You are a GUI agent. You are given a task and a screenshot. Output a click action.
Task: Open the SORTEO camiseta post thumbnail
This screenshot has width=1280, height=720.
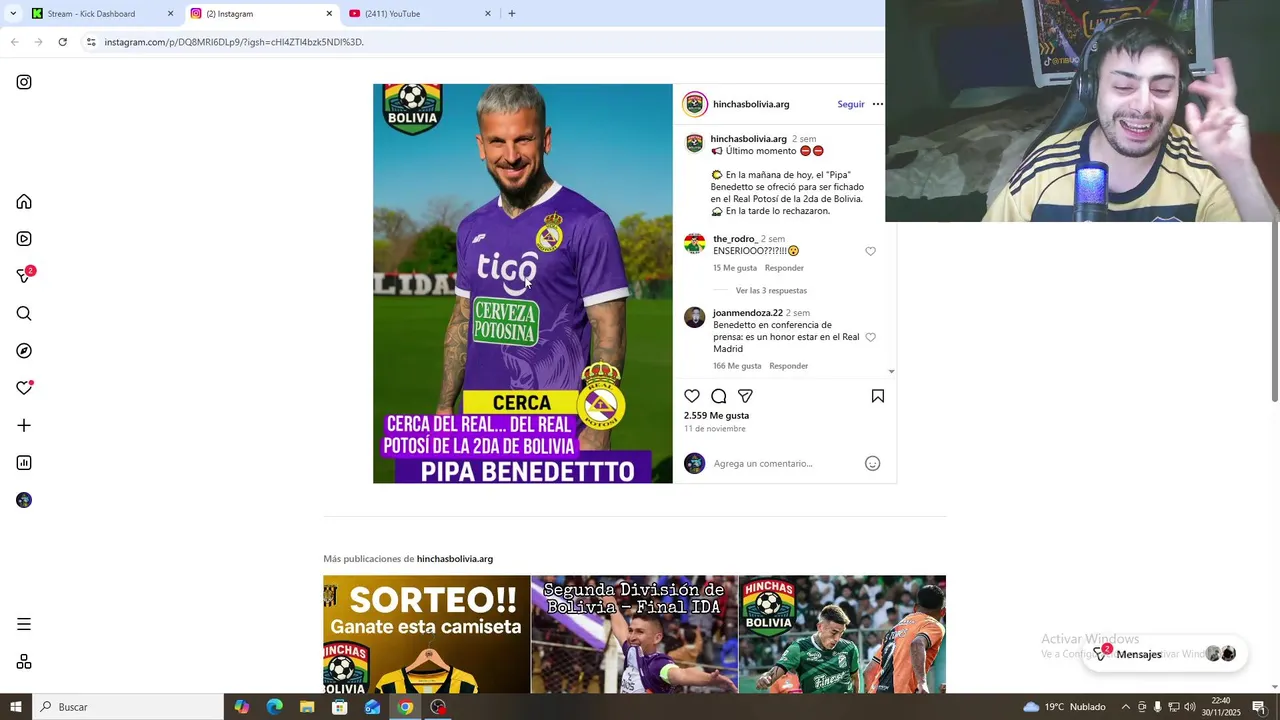(x=426, y=634)
